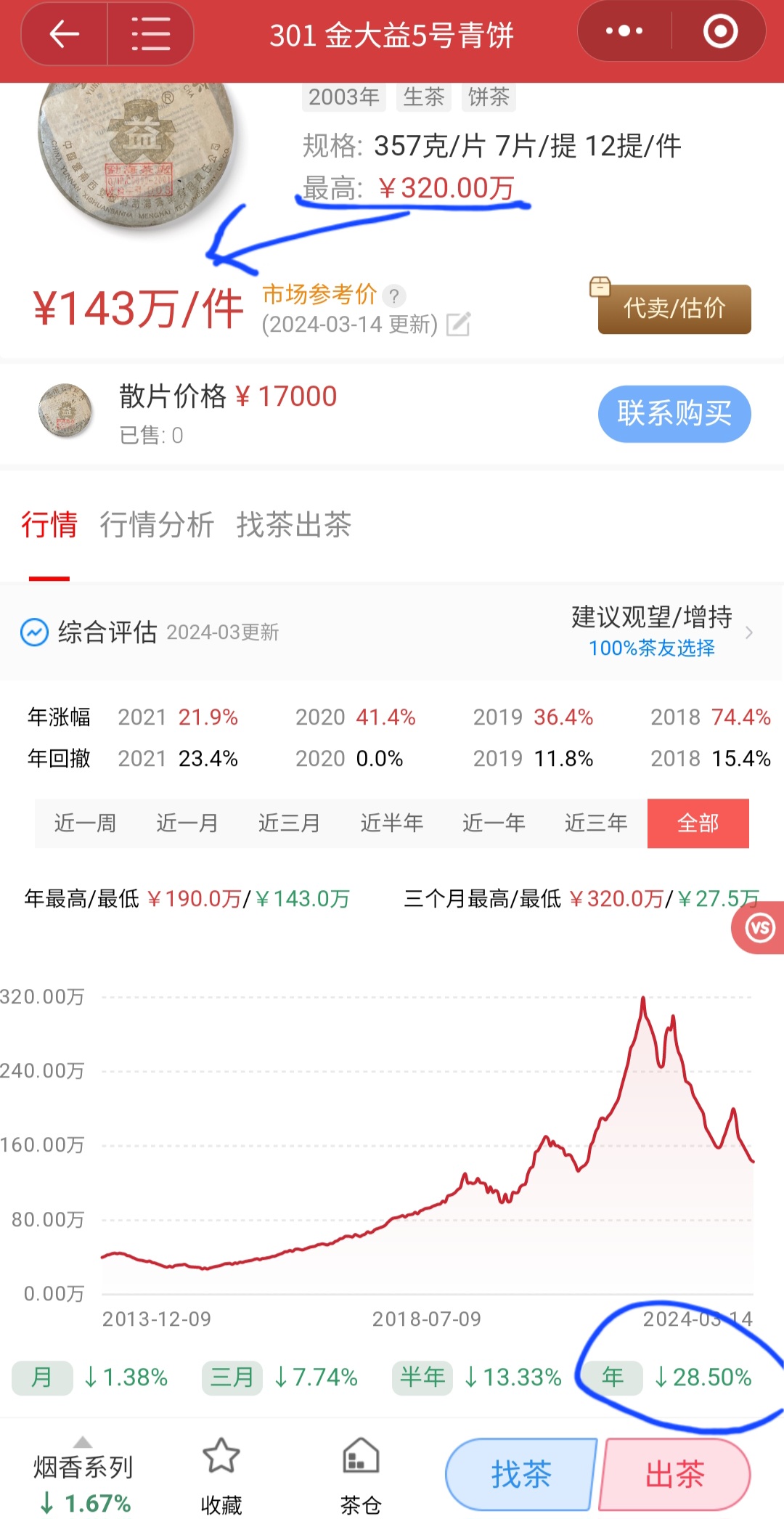Screen dimensions: 784x1519
Task: Tap the 出茶 button
Action: coord(675,1474)
